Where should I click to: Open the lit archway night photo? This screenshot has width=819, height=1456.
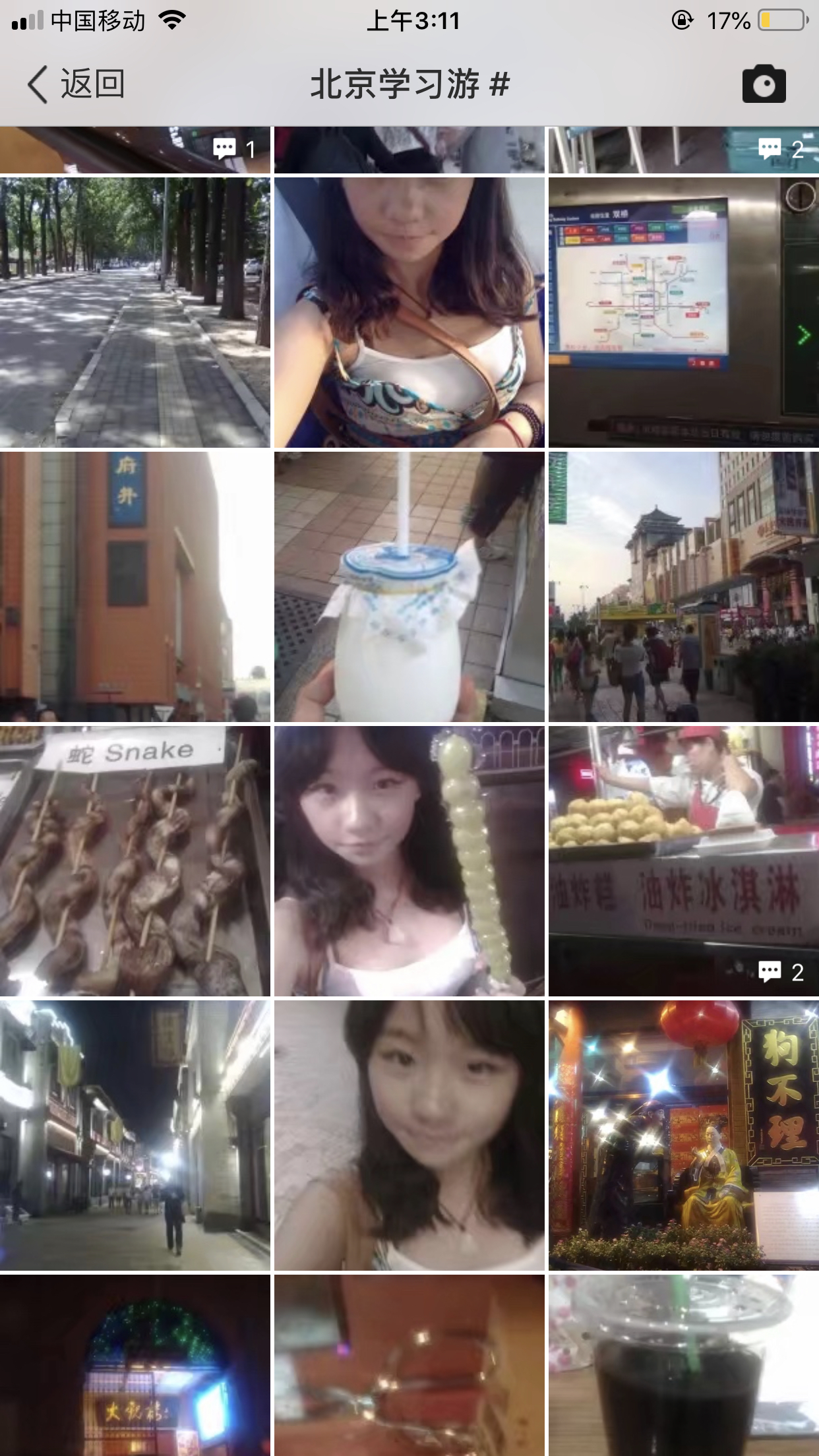[x=135, y=1365]
